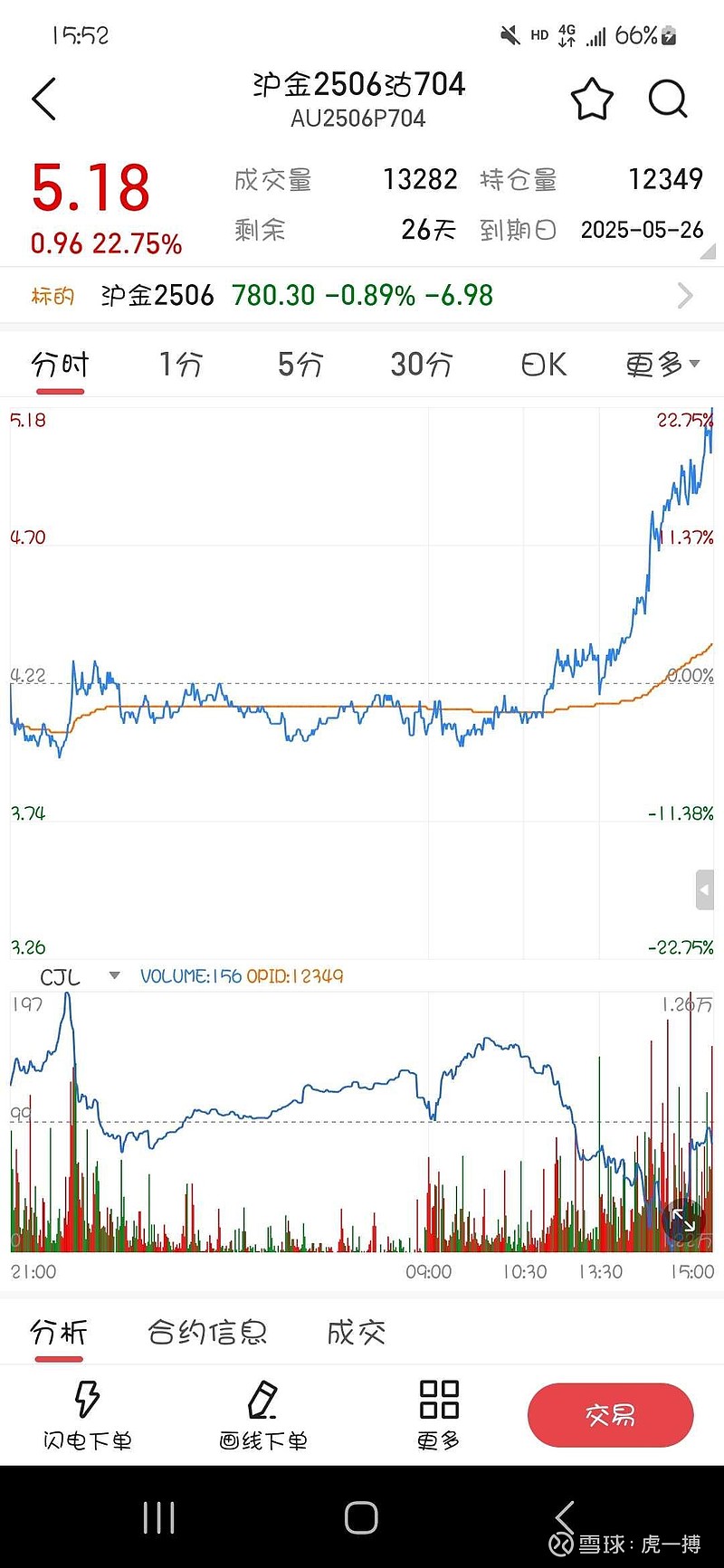Expand the side panel arrow on chart
The height and width of the screenshot is (1568, 724).
[705, 890]
